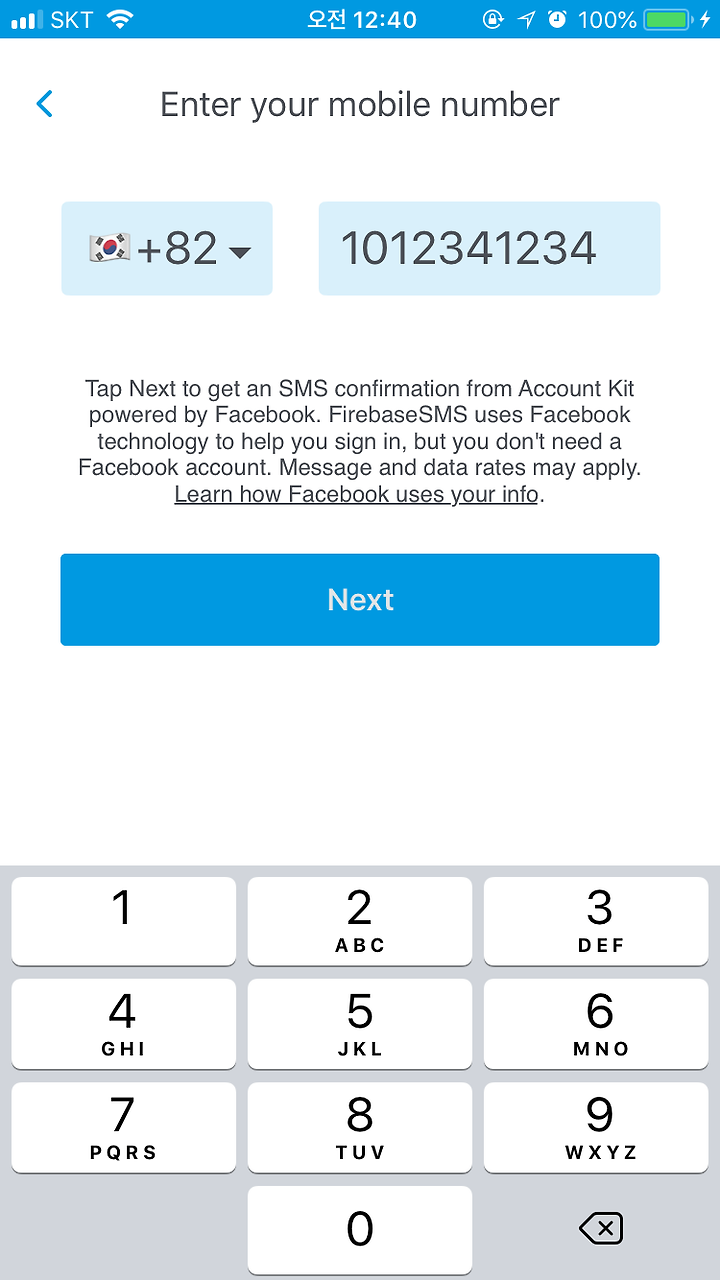Delete a digit with the backspace key
Viewport: 720px width, 1280px height.
[x=601, y=1228]
